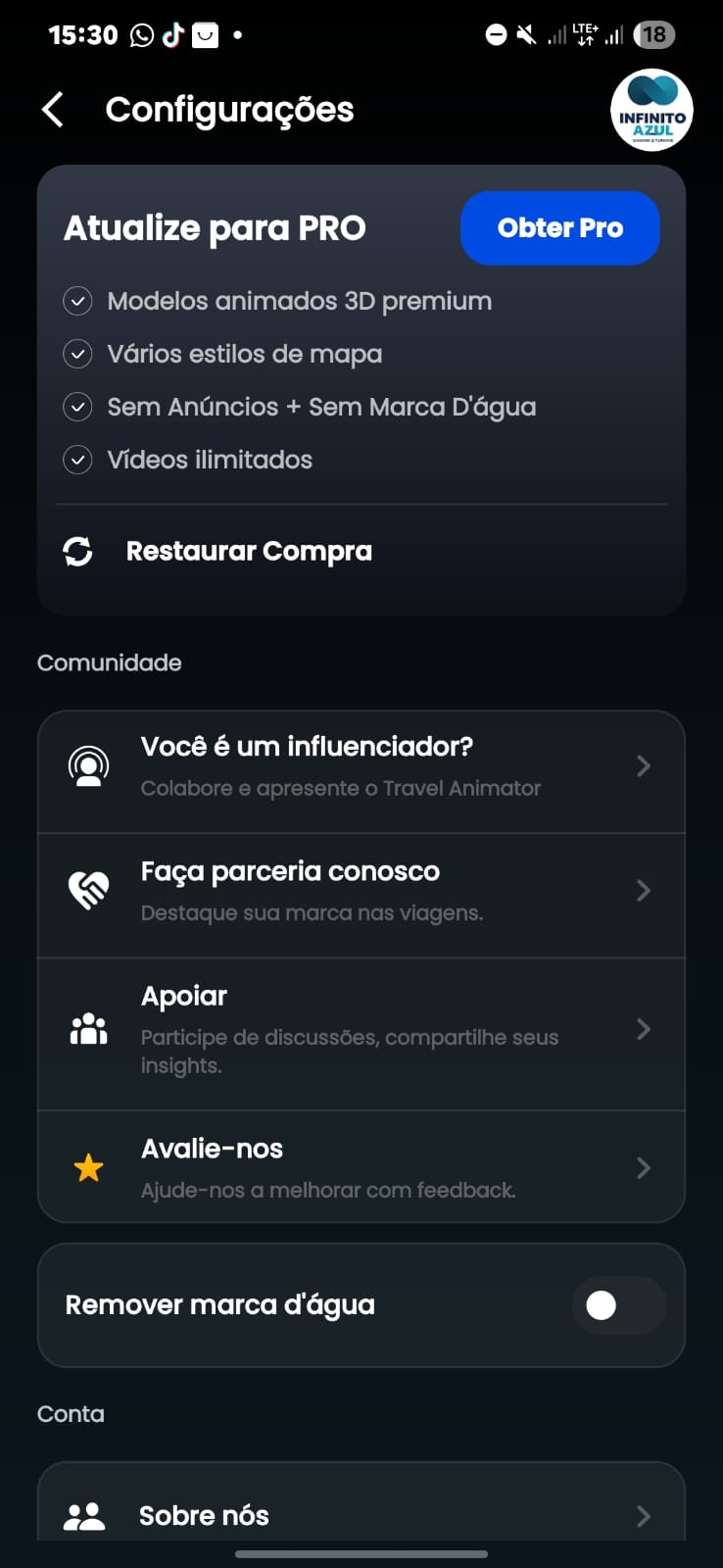
Task: Open the Apoiar community row
Action: point(361,1029)
